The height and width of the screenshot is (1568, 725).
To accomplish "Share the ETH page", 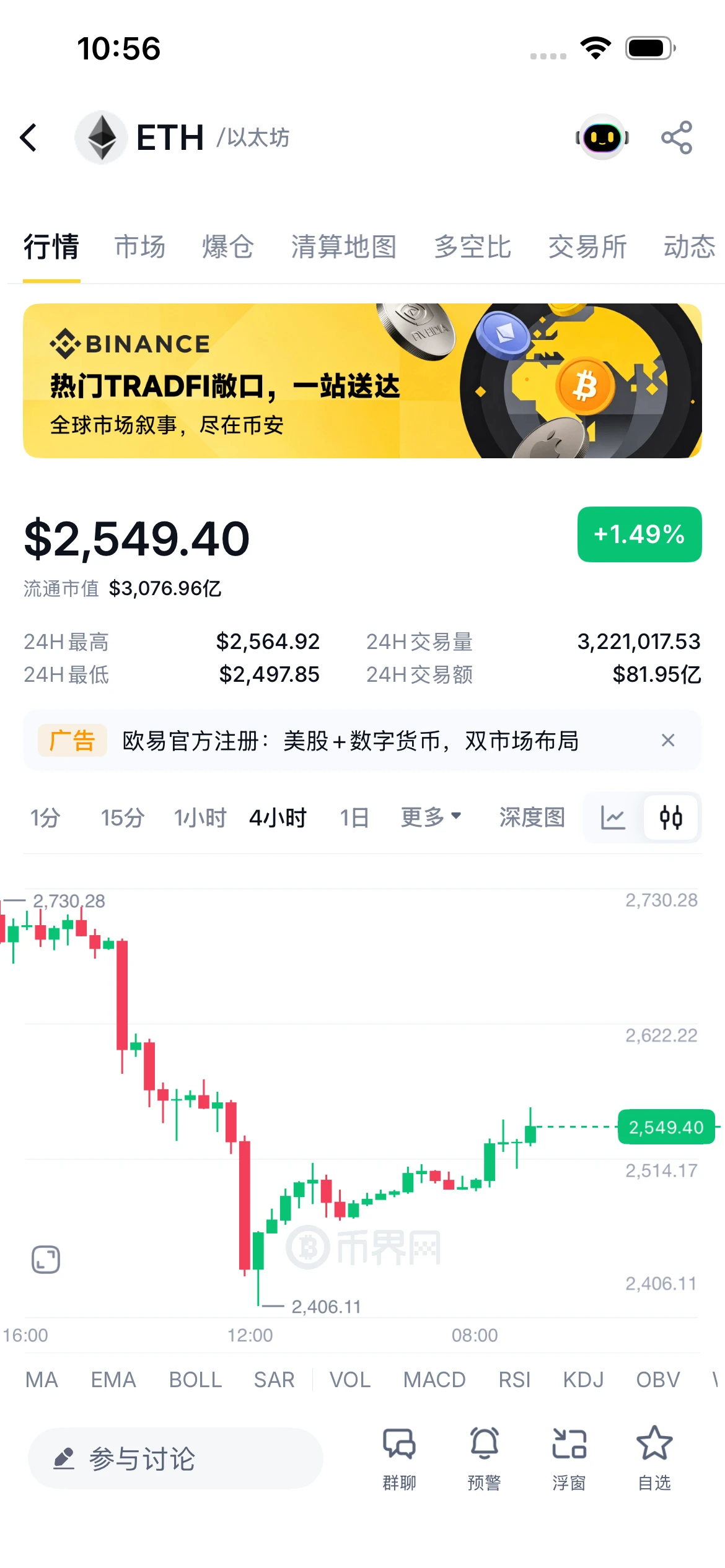I will pyautogui.click(x=676, y=137).
